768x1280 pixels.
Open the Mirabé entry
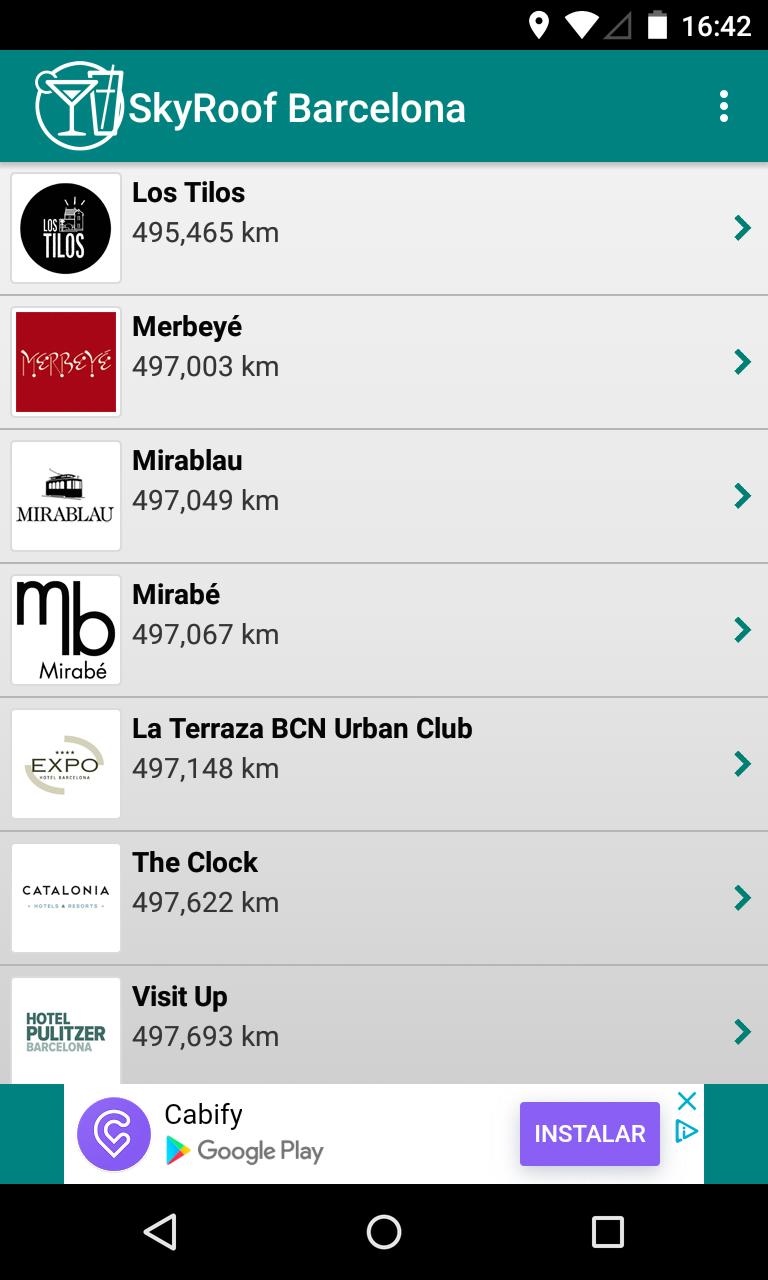click(384, 630)
